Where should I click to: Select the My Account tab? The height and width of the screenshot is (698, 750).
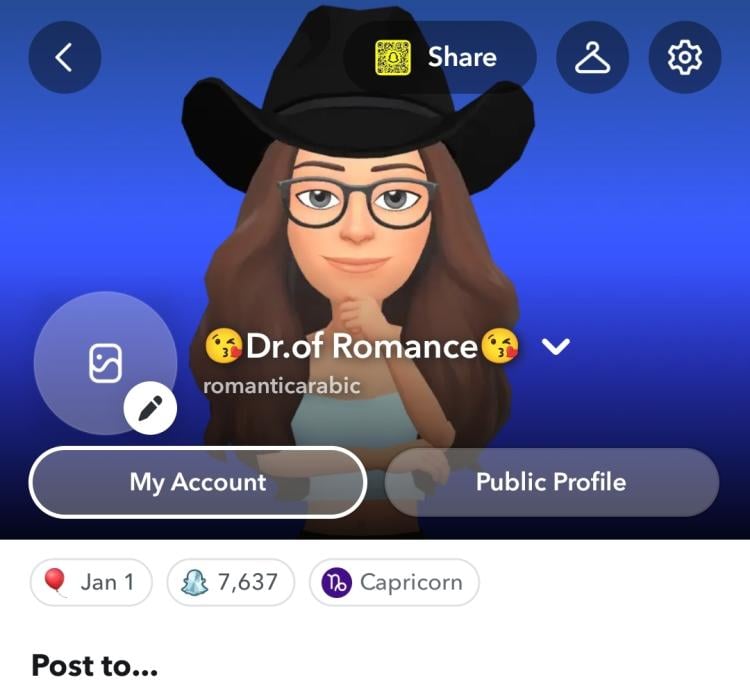tap(198, 482)
